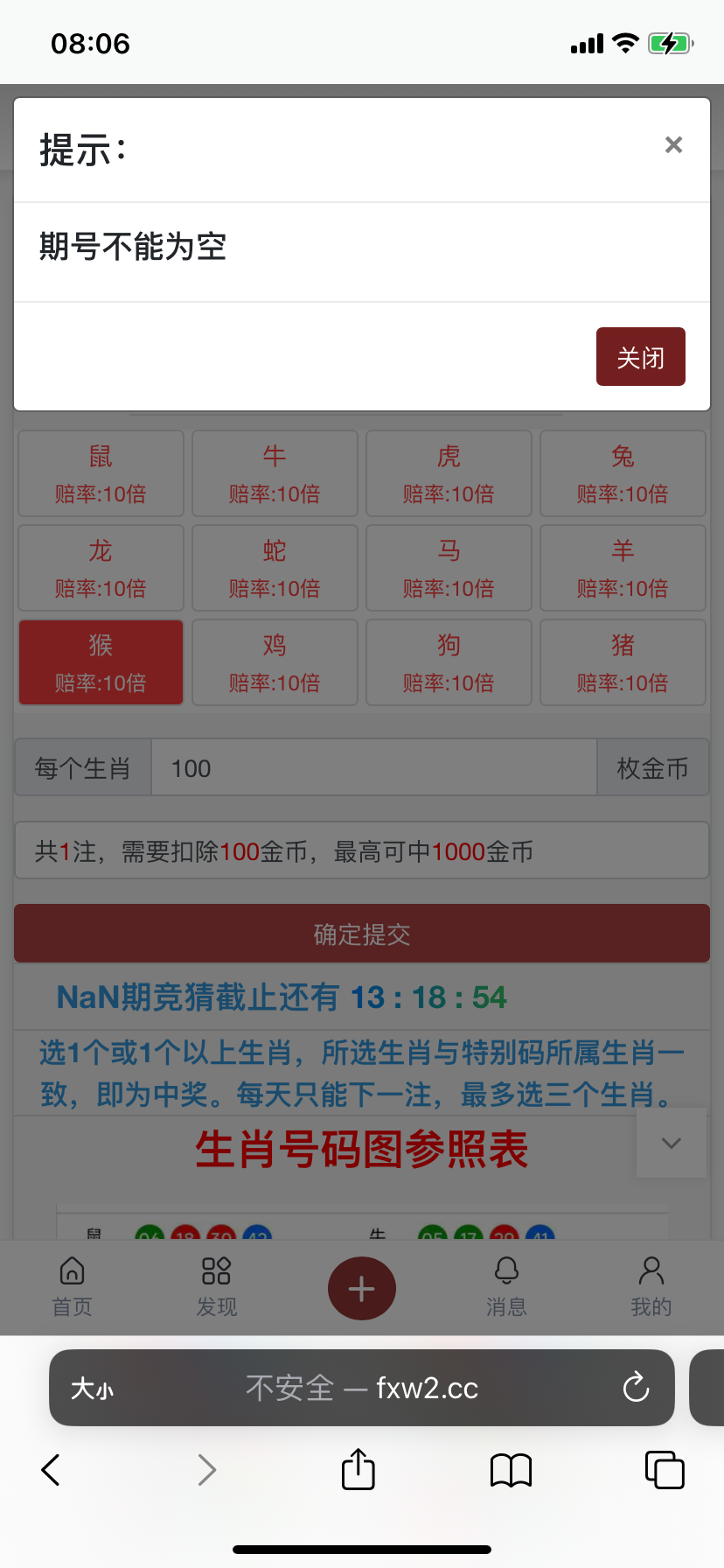Viewport: 724px width, 1568px height.
Task: Go back with Safari's back arrow
Action: [52, 1469]
